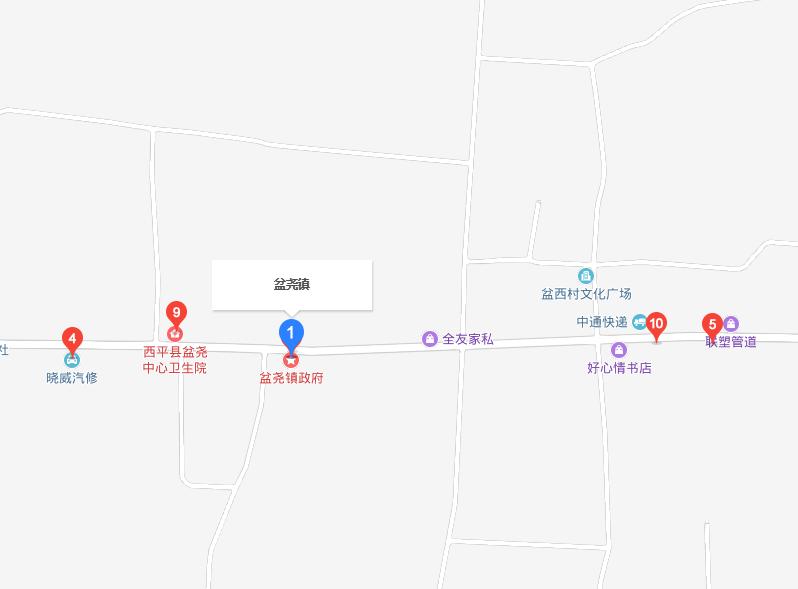Tap the red marker number 4
Image resolution: width=798 pixels, height=589 pixels.
[72, 339]
